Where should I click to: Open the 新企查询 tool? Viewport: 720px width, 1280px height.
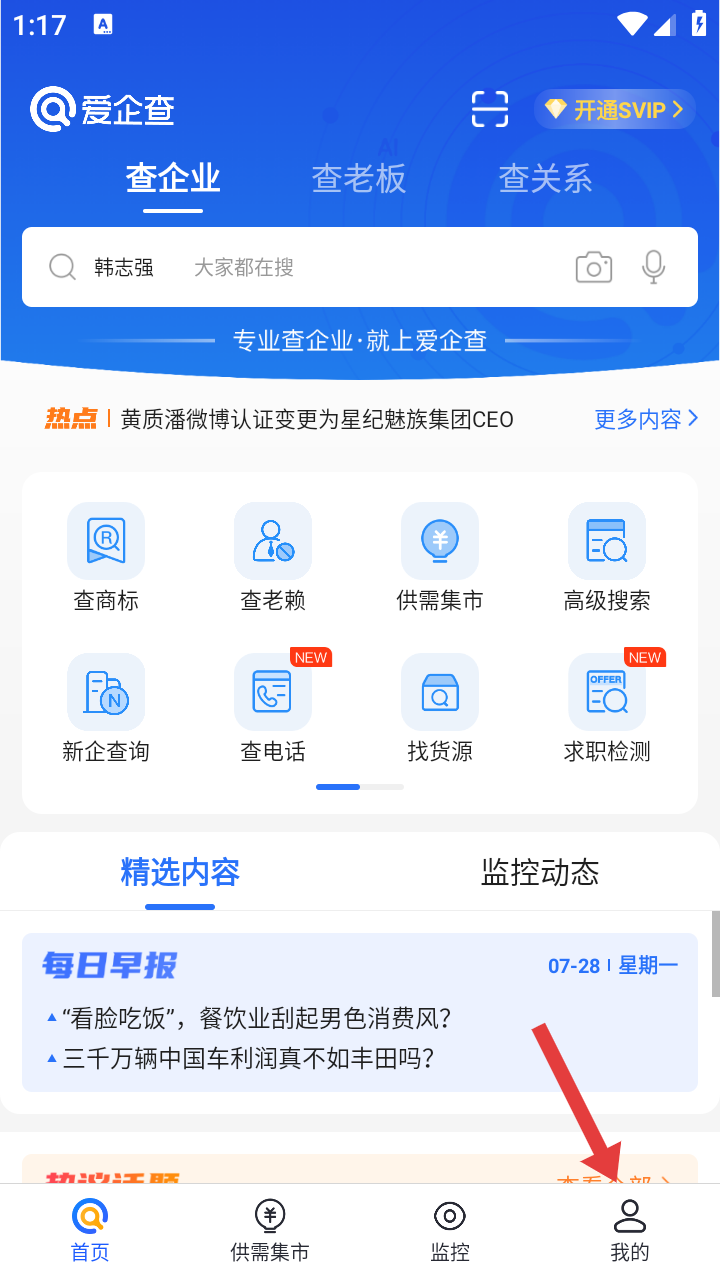[x=106, y=709]
